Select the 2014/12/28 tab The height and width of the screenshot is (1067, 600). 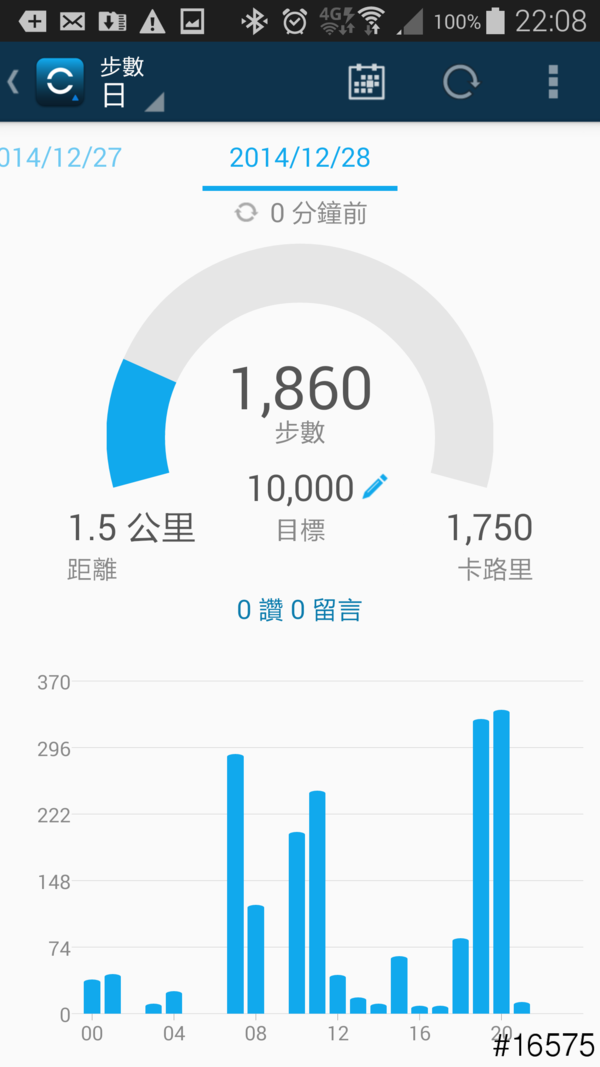(300, 158)
